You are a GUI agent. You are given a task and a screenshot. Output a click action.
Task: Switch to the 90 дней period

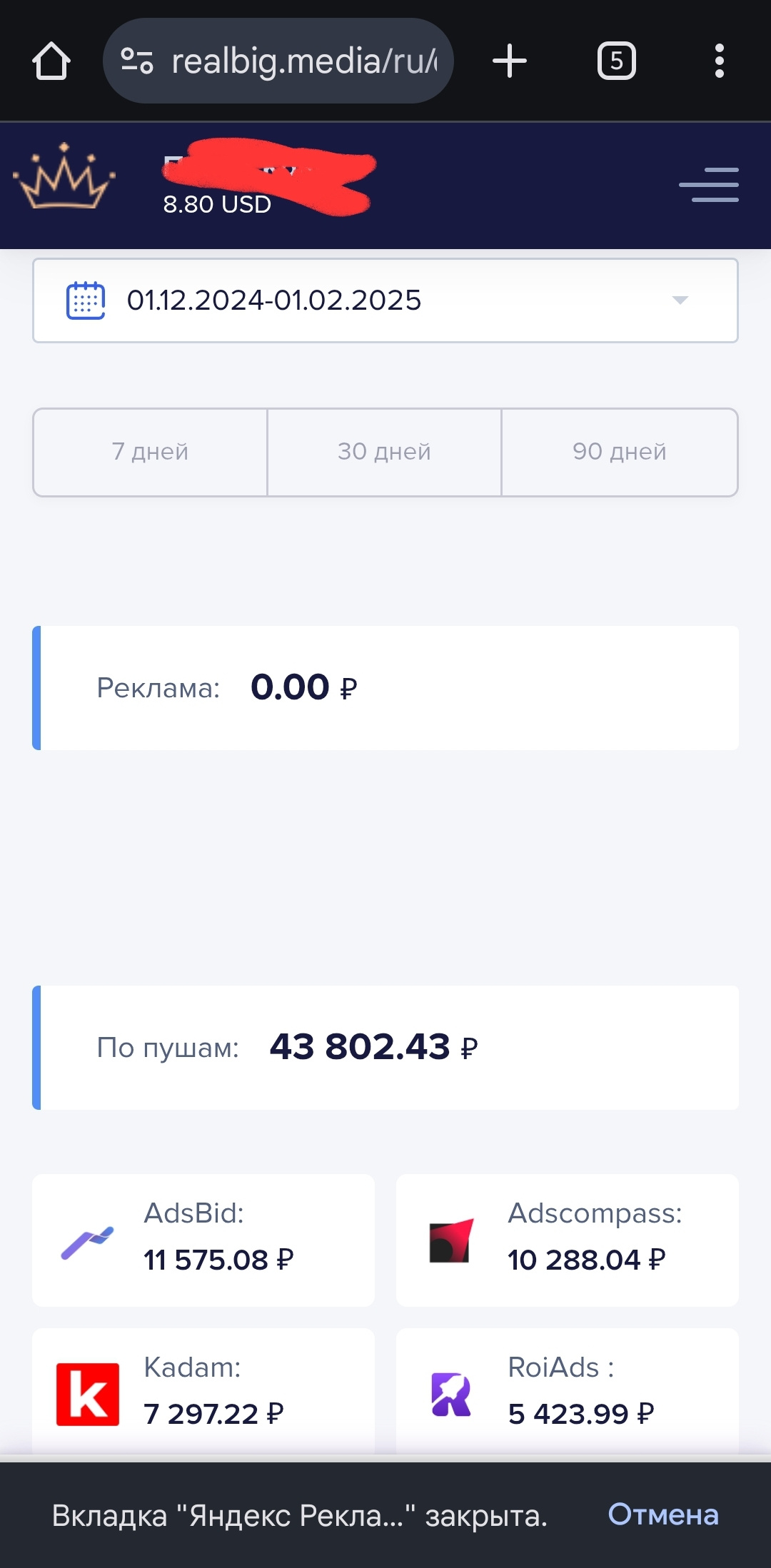point(619,452)
